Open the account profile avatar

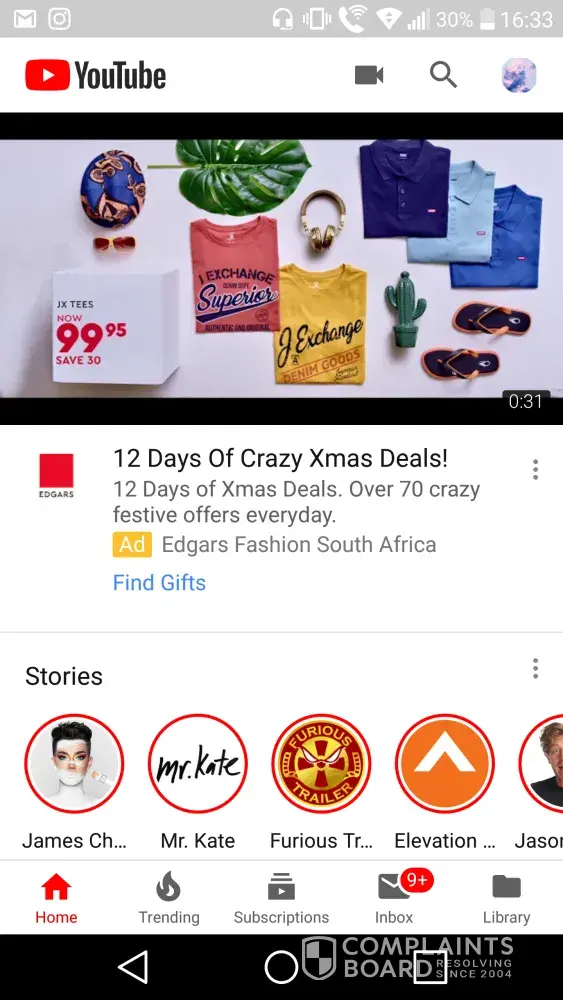pos(519,75)
